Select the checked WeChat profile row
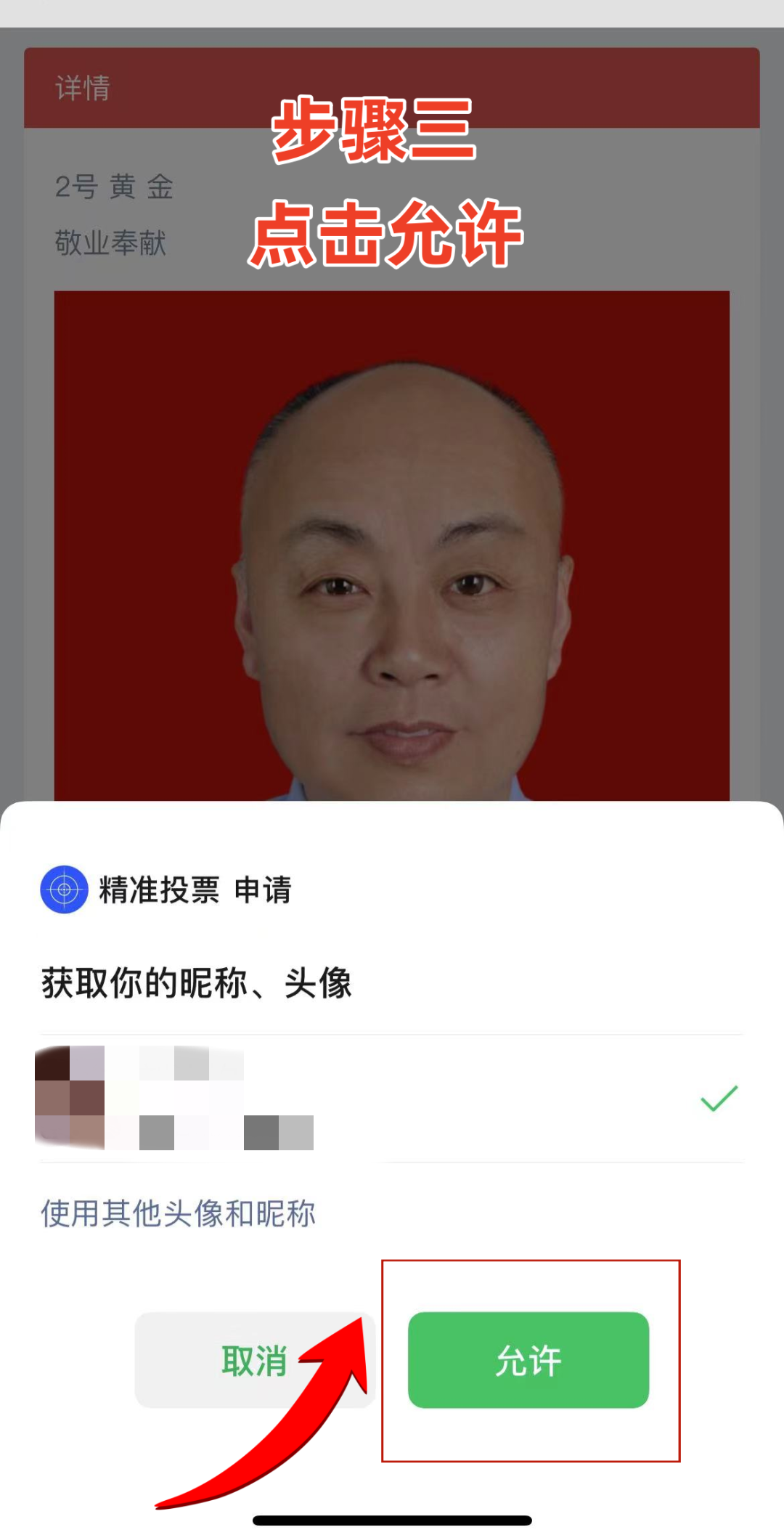This screenshot has height=1535, width=784. tap(392, 1098)
